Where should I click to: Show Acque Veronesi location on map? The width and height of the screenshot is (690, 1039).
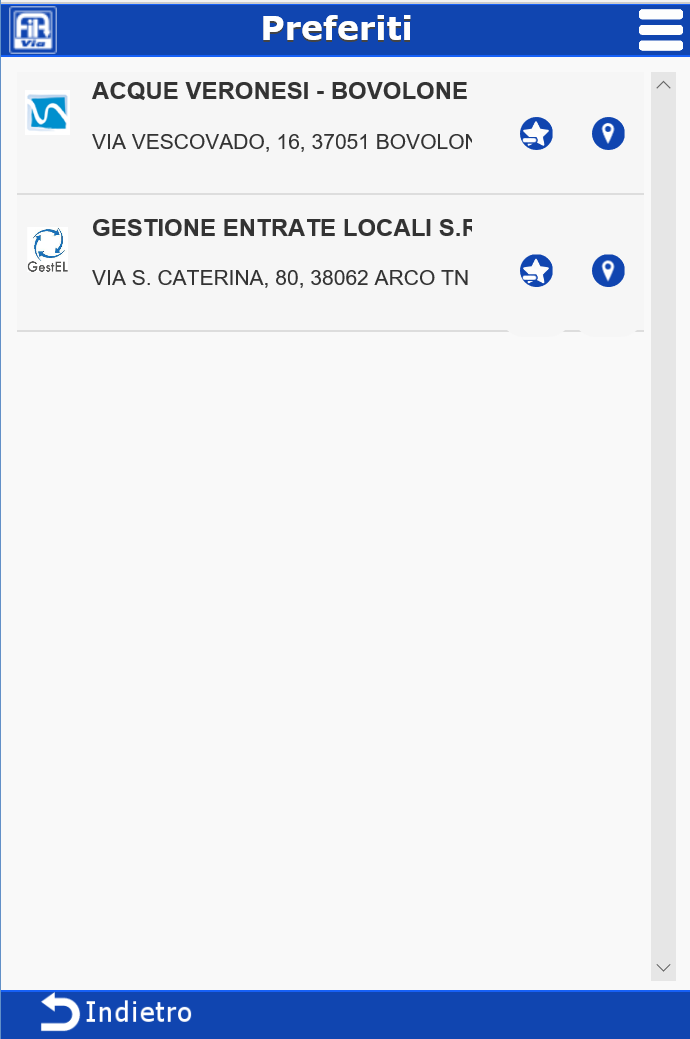tap(608, 134)
